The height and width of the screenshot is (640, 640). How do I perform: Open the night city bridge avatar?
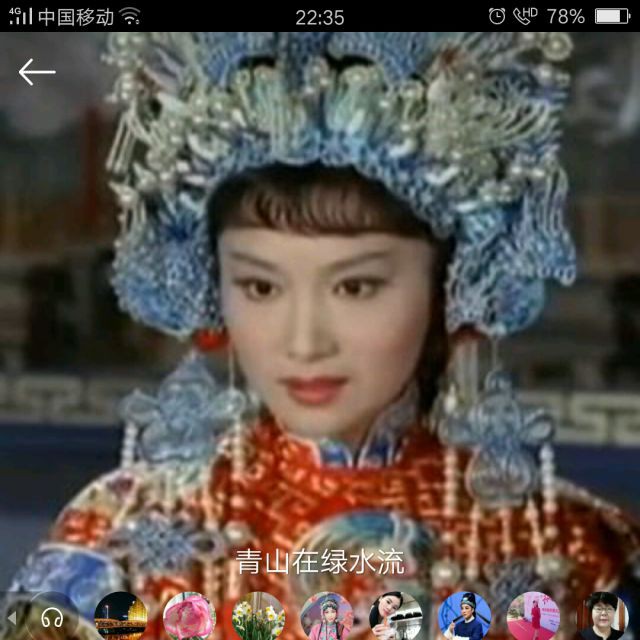(121, 616)
